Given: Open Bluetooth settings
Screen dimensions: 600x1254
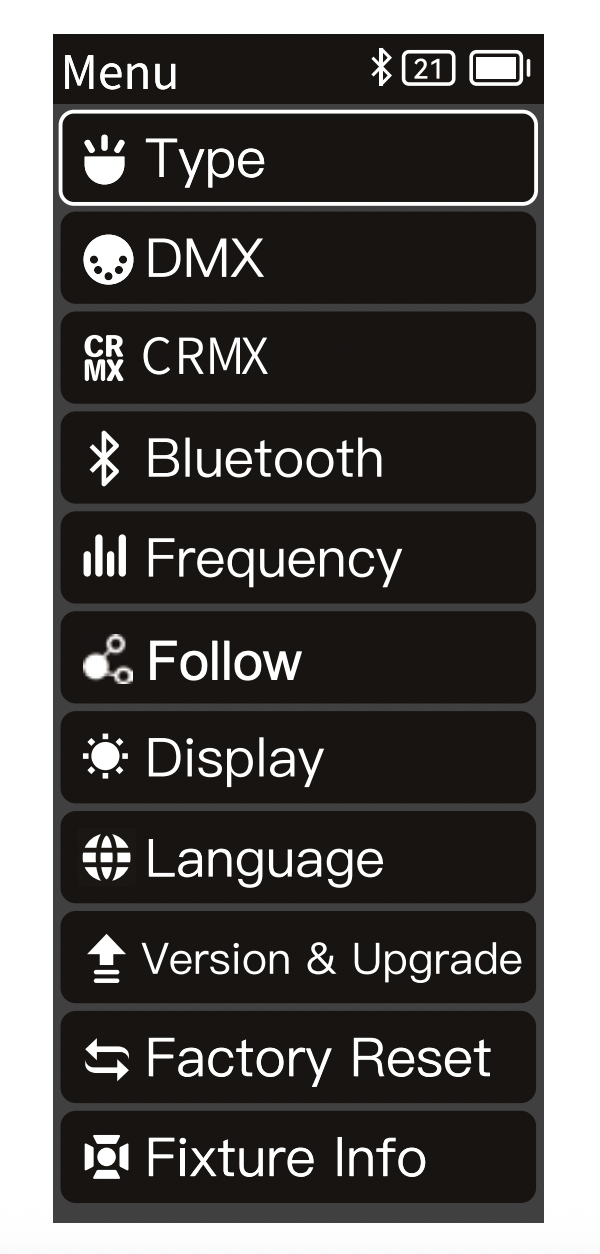Looking at the screenshot, I should click(x=298, y=458).
